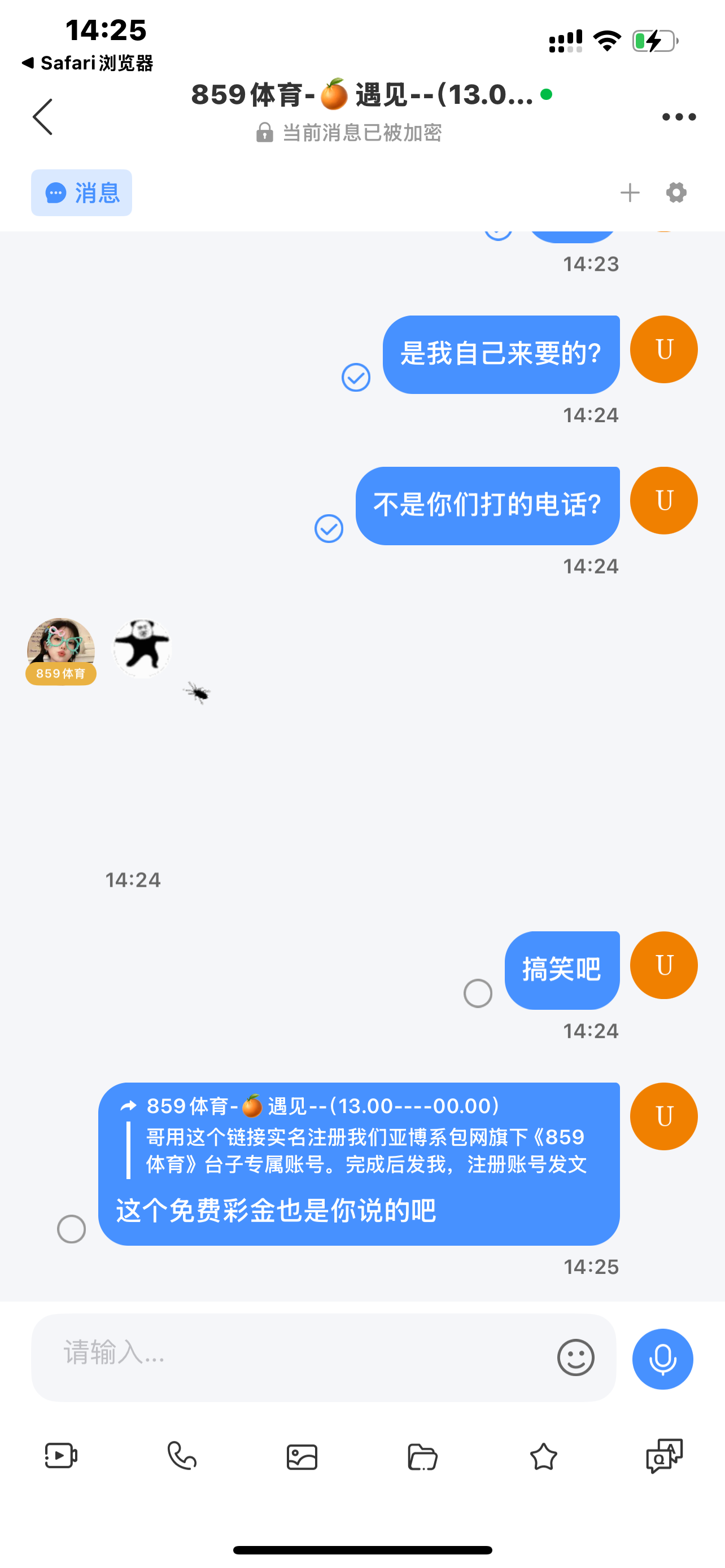The image size is (725, 1568).
Task: Tap the back chevron to leave chat
Action: 42,116
